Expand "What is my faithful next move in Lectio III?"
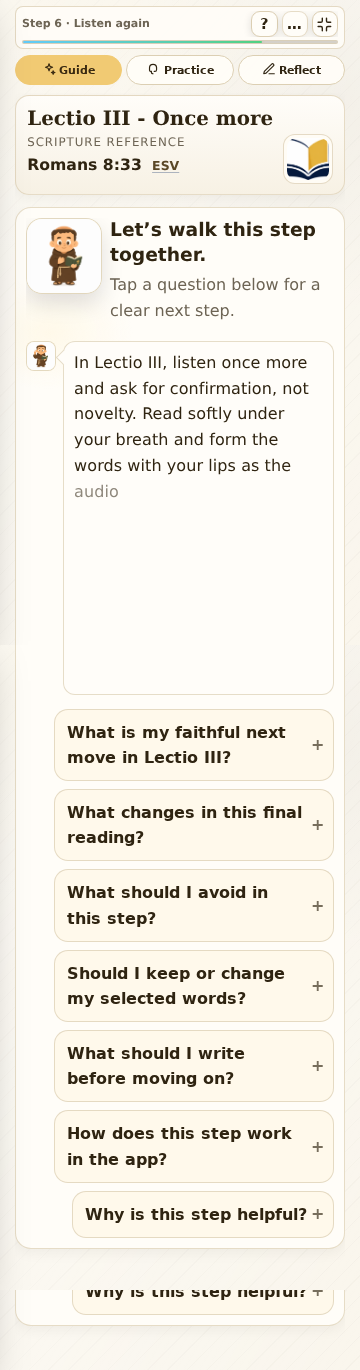 (194, 745)
